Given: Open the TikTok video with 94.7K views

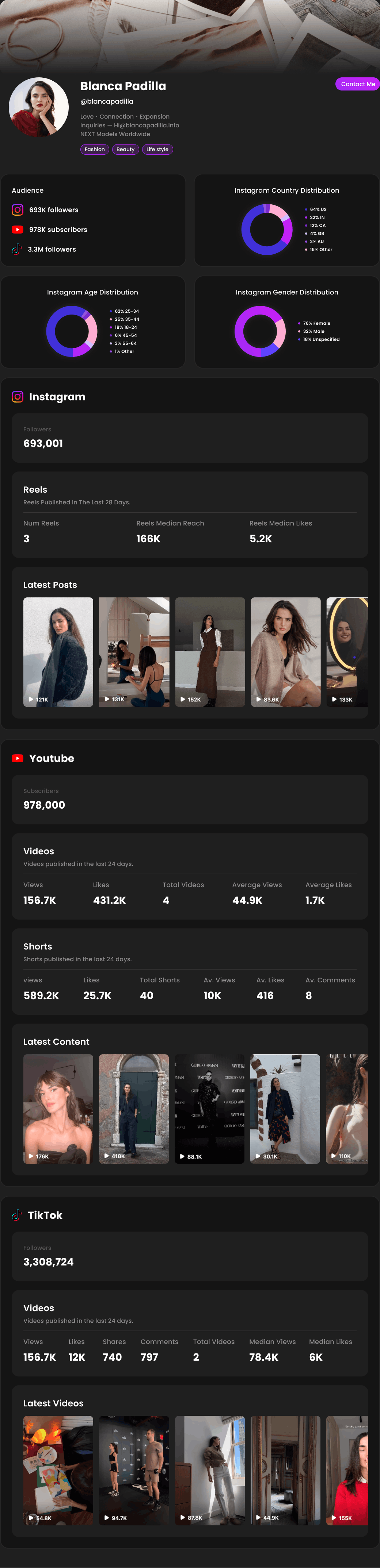Looking at the screenshot, I should [x=134, y=1470].
